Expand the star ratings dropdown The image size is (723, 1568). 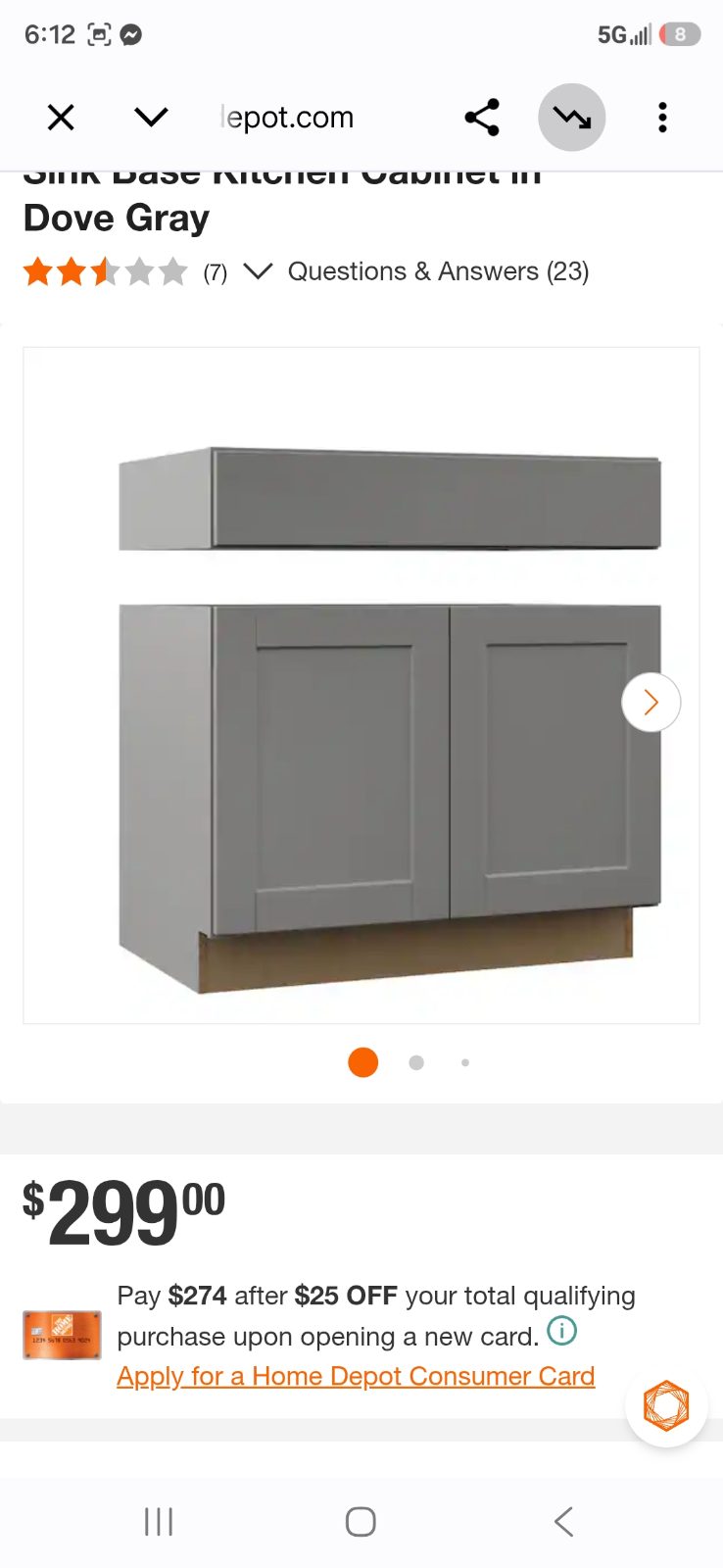pyautogui.click(x=257, y=270)
